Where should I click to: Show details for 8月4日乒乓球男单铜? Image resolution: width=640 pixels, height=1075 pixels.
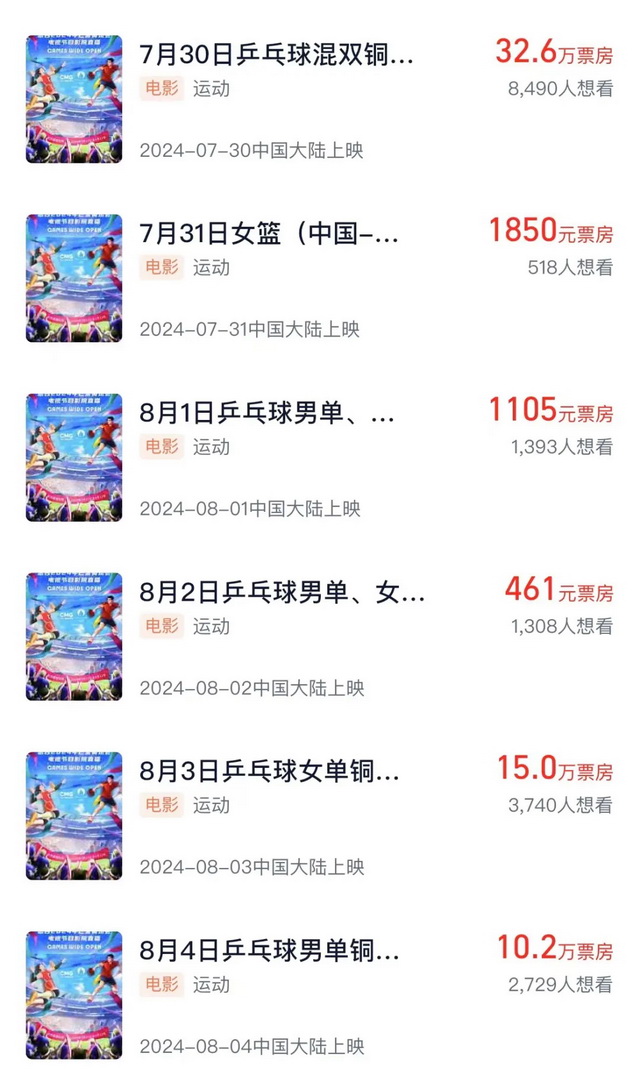pos(270,952)
